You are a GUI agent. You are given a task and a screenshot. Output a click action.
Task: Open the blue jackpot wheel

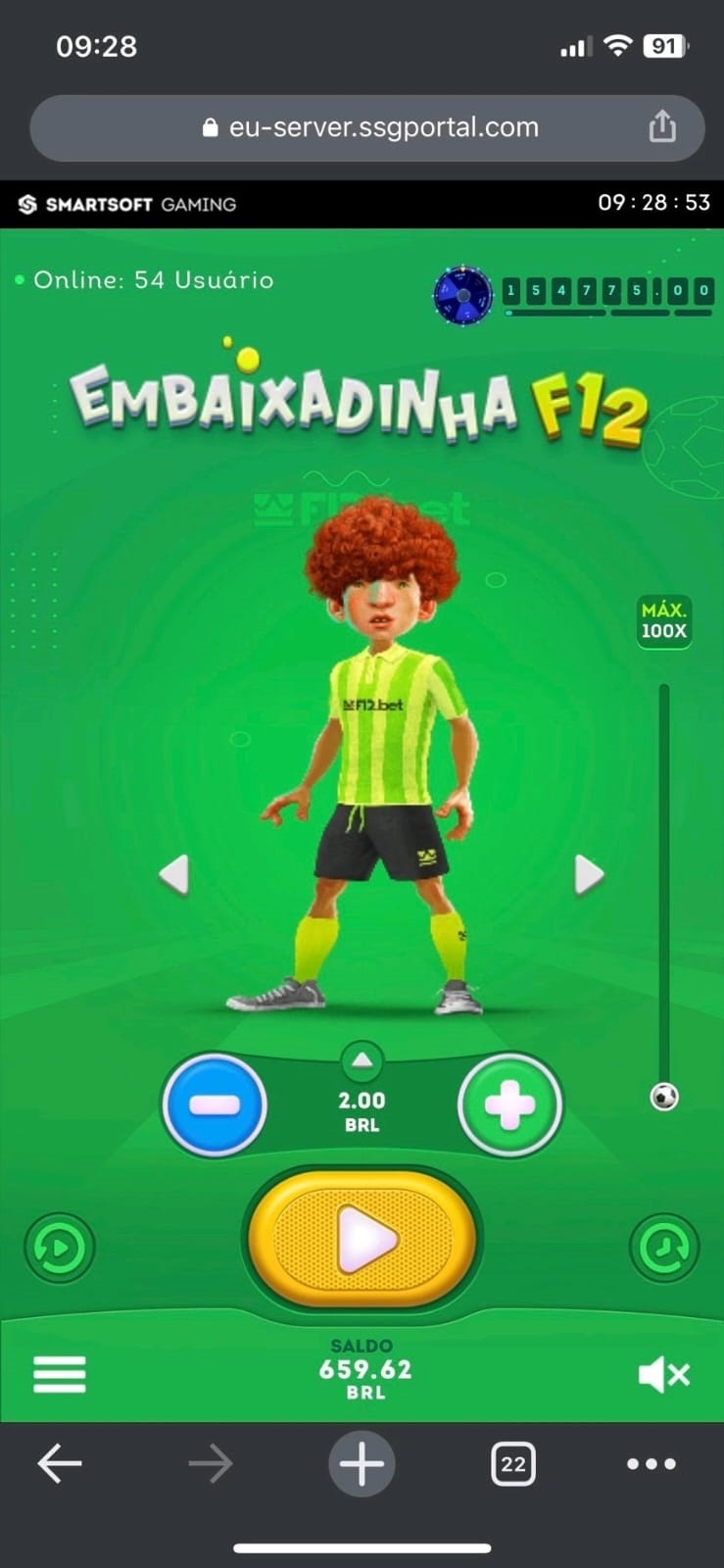[462, 294]
